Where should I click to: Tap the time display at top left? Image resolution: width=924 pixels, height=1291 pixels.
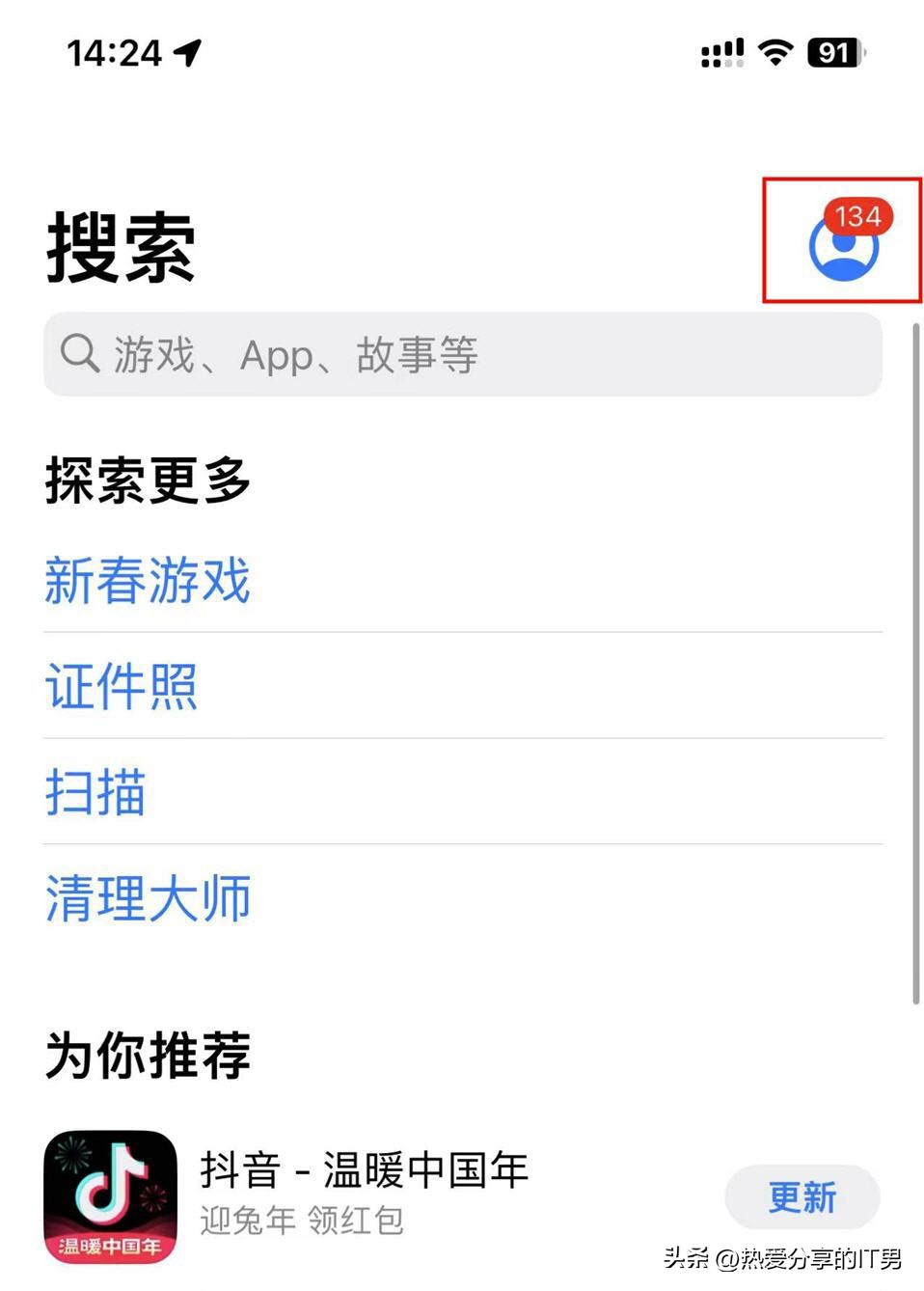pyautogui.click(x=114, y=53)
